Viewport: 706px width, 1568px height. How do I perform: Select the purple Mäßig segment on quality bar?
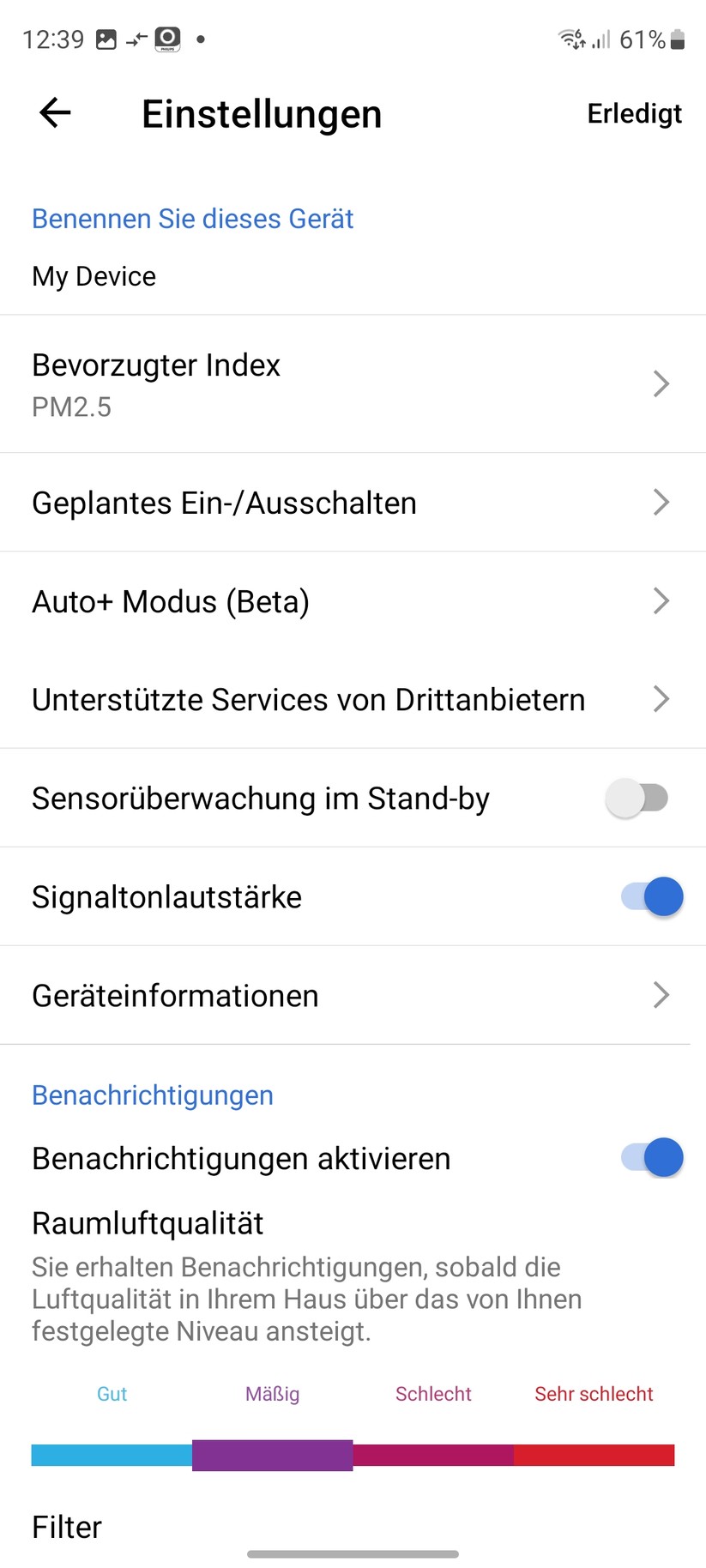[x=272, y=1454]
